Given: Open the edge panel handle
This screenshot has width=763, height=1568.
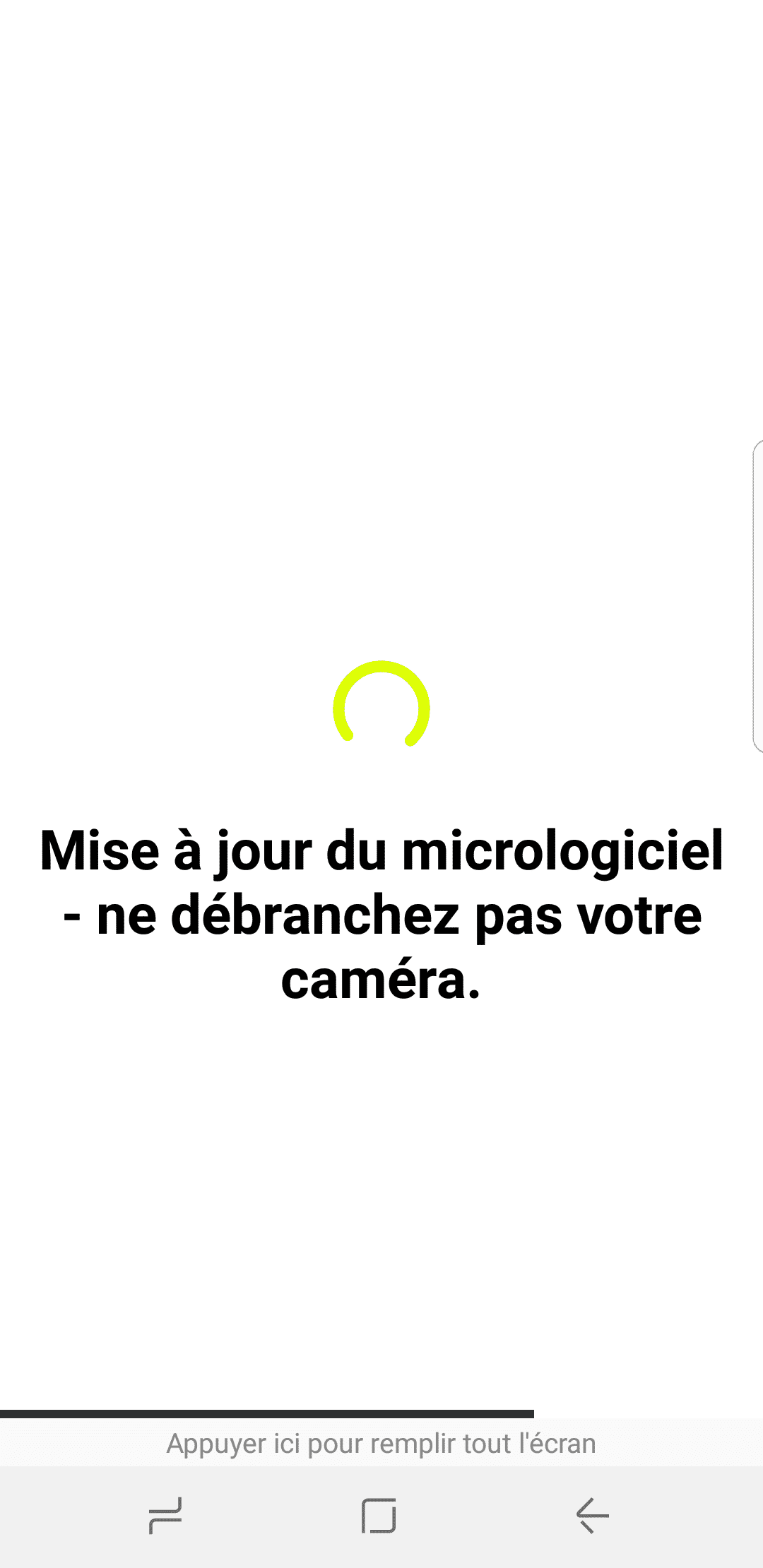Looking at the screenshot, I should tap(757, 596).
